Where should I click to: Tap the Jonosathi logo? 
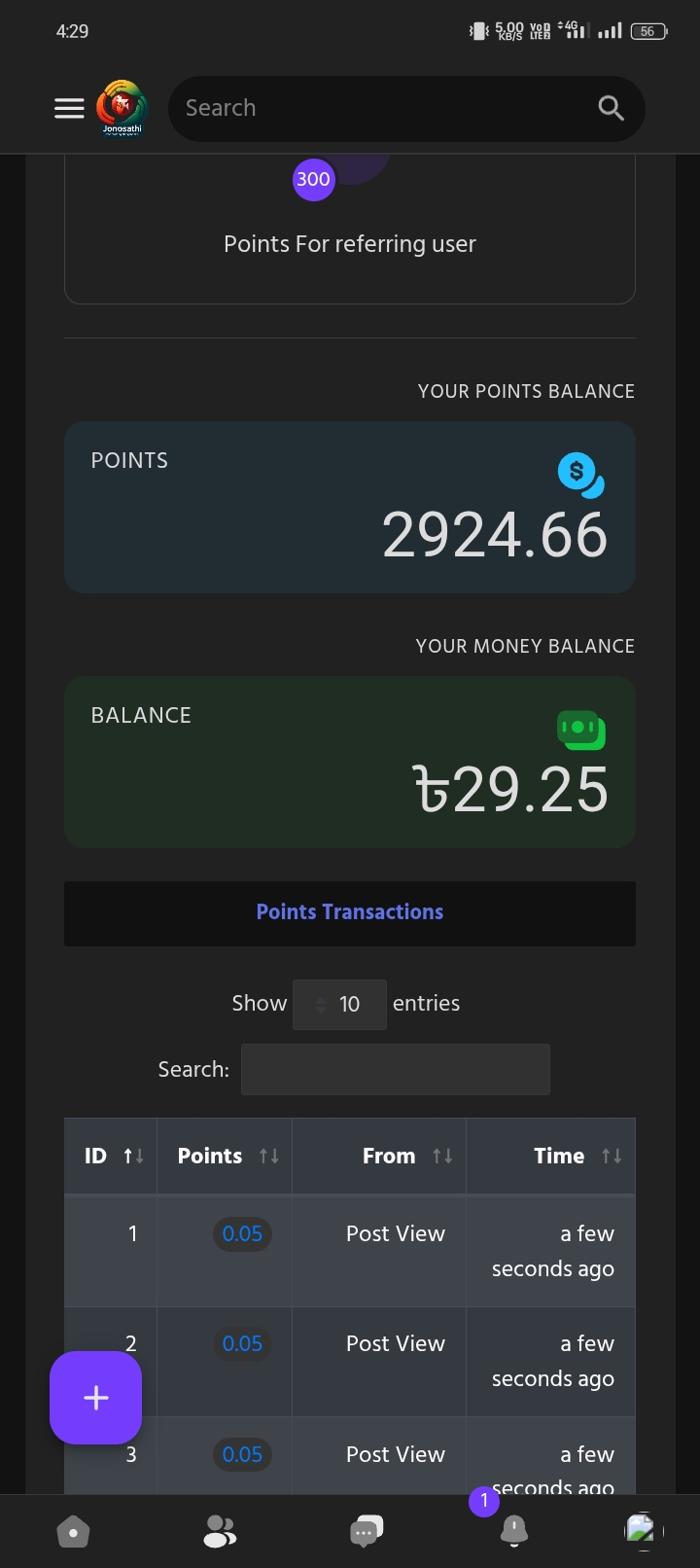click(x=122, y=108)
